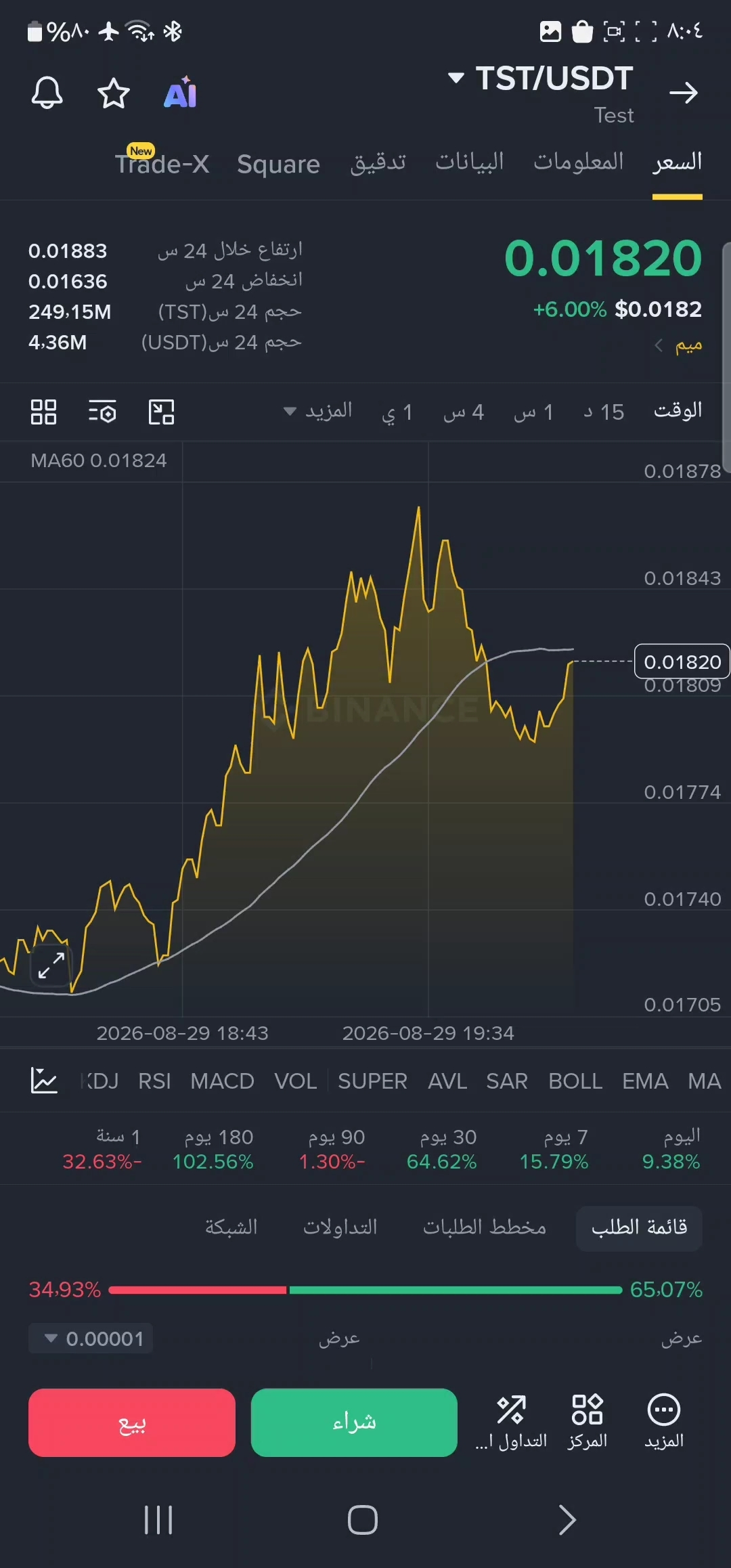The height and width of the screenshot is (1568, 731).
Task: Switch to the Square tab
Action: pos(278,164)
